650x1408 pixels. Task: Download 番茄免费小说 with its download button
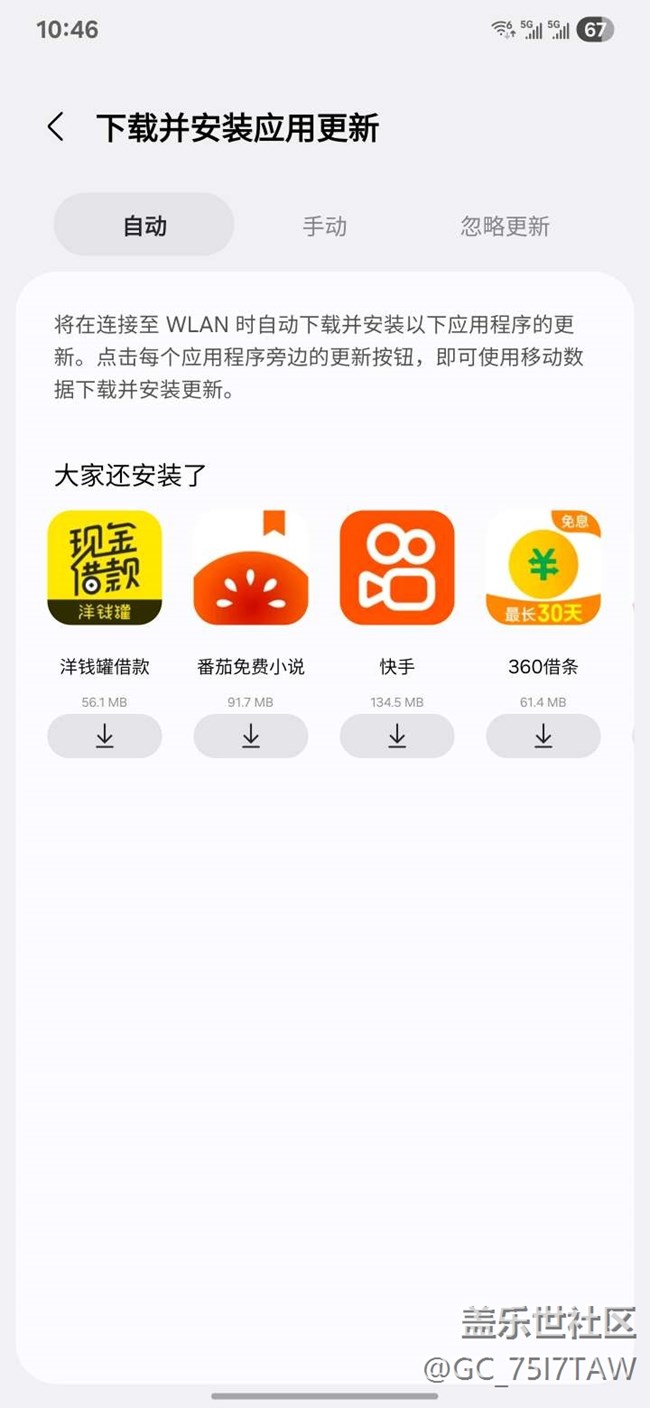(x=251, y=736)
